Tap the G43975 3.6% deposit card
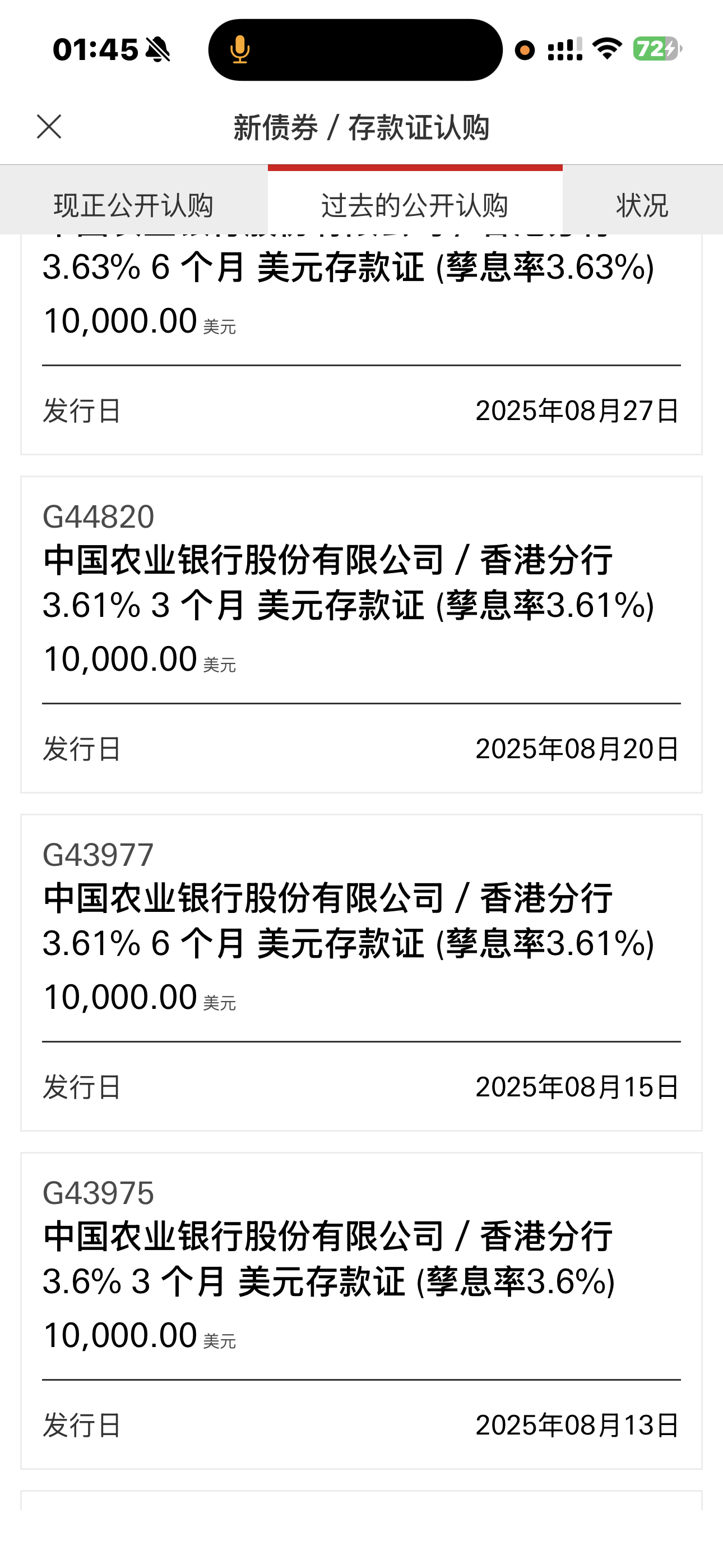 [x=361, y=1311]
